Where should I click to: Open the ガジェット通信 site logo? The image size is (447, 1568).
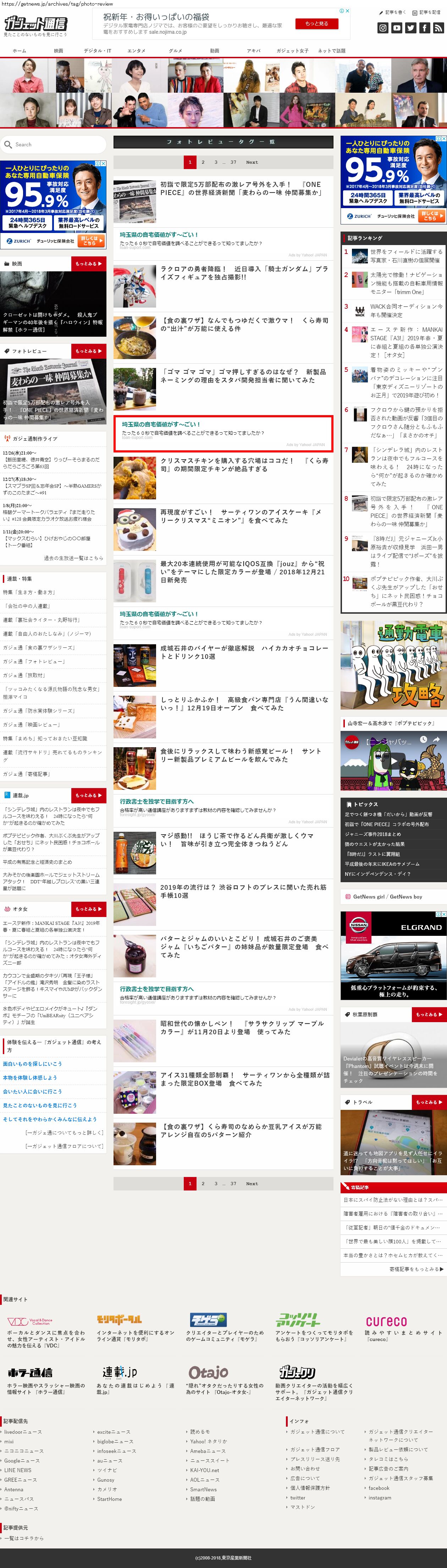pyautogui.click(x=35, y=24)
